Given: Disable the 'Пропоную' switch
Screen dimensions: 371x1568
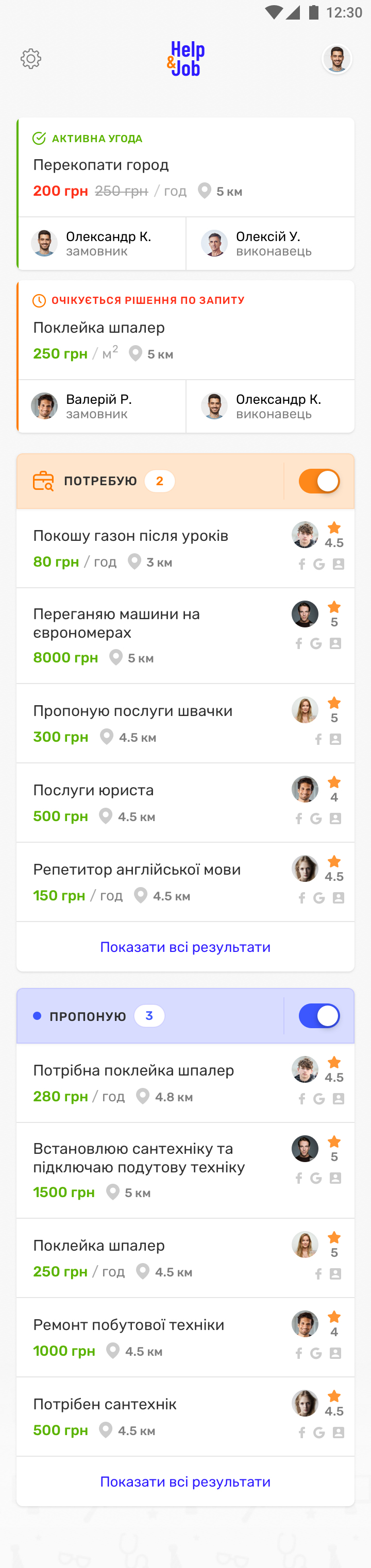Looking at the screenshot, I should (x=318, y=1016).
